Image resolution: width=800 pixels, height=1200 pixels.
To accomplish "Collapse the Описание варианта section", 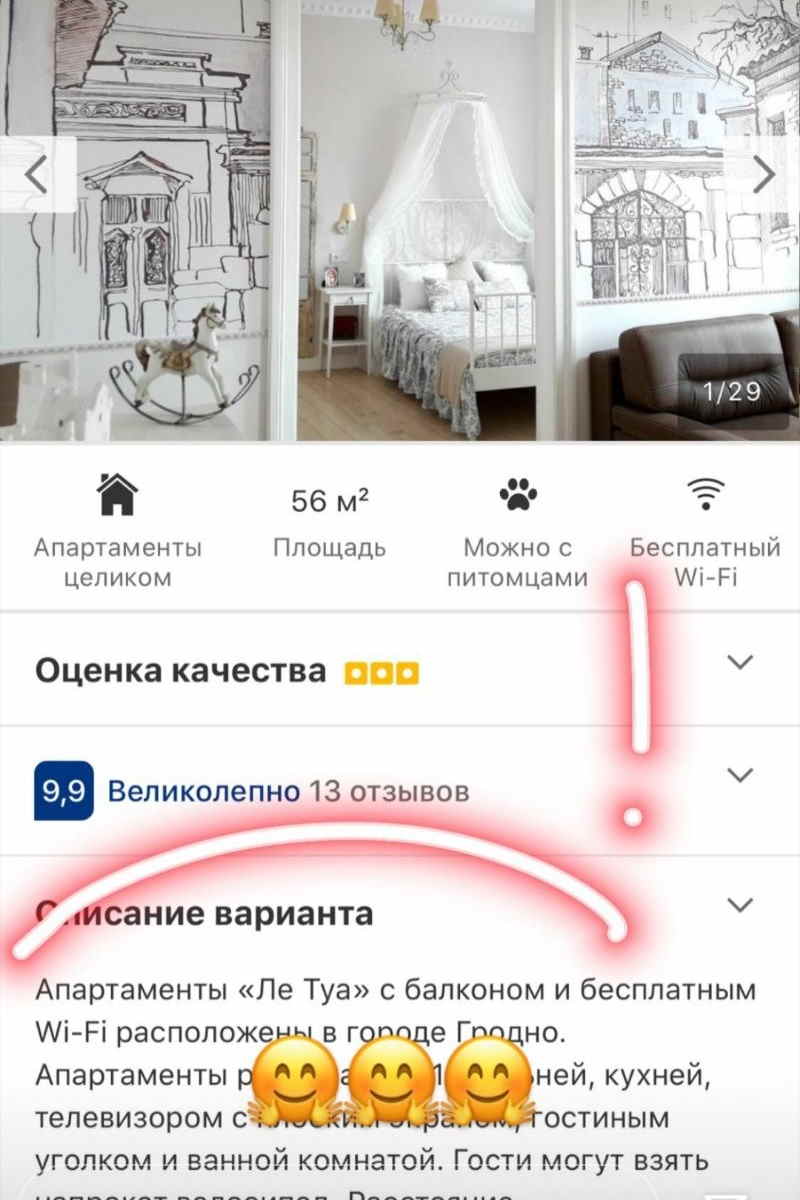I will [739, 906].
